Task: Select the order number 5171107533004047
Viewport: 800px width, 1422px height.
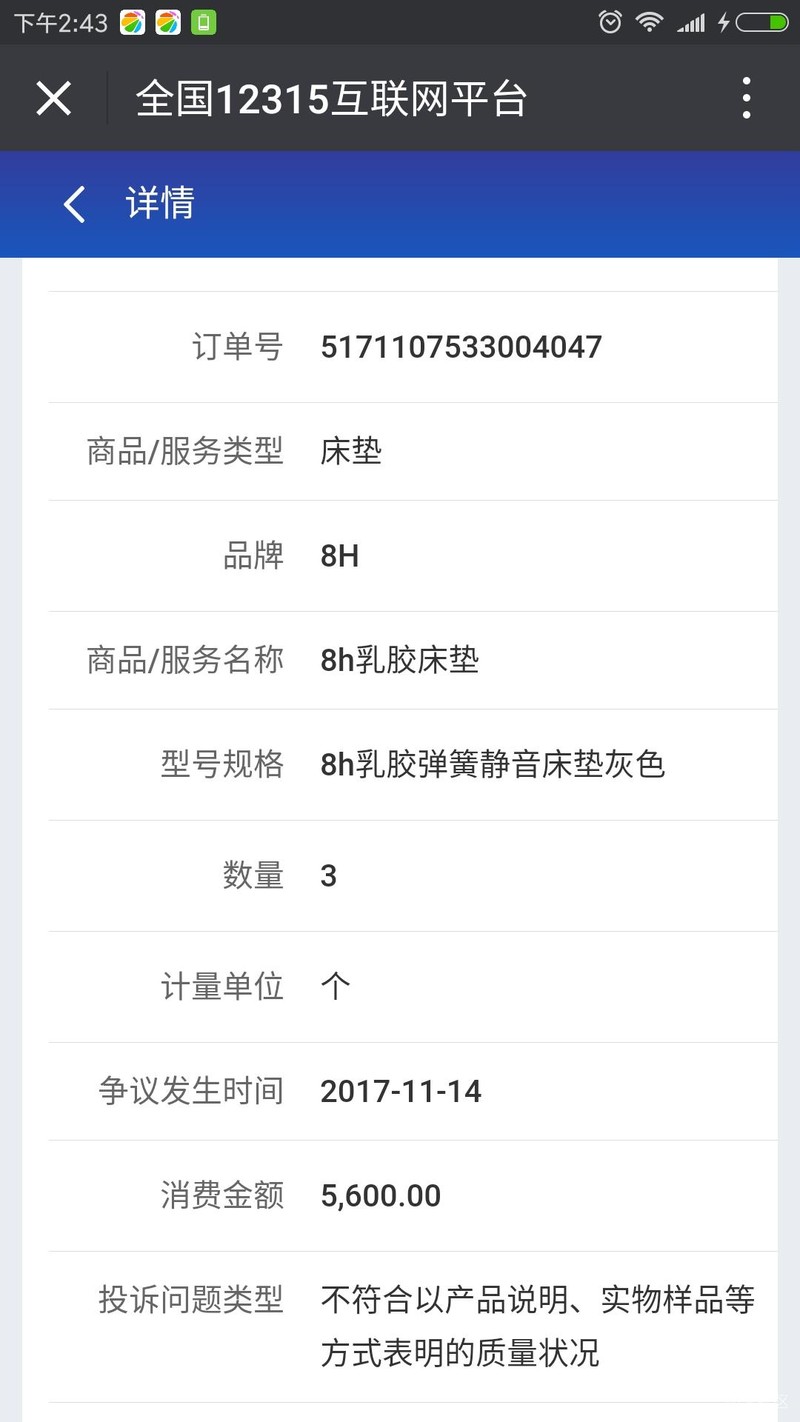Action: [x=460, y=347]
